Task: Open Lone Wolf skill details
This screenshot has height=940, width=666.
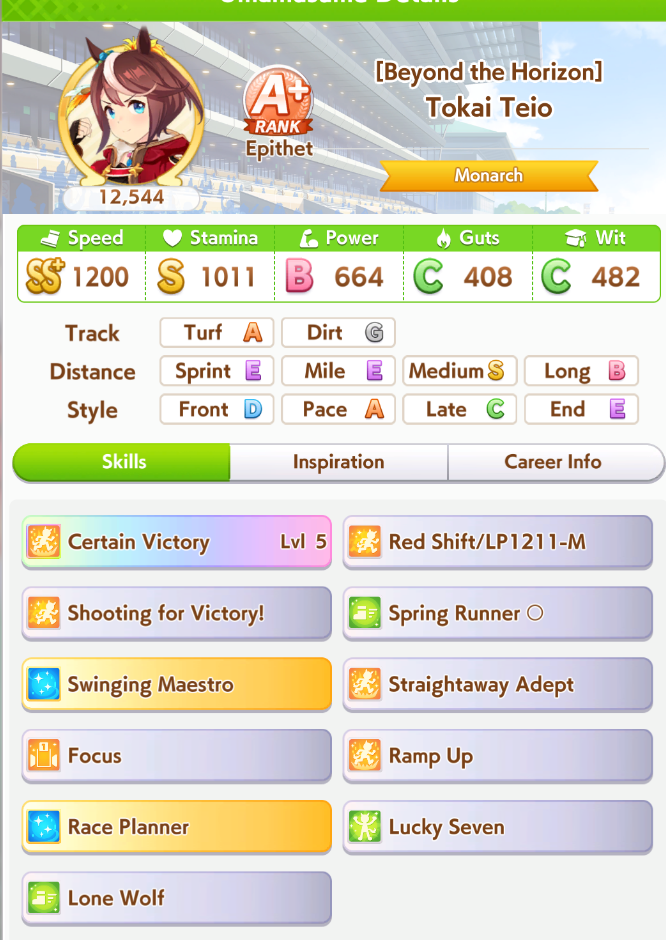Action: 176,898
